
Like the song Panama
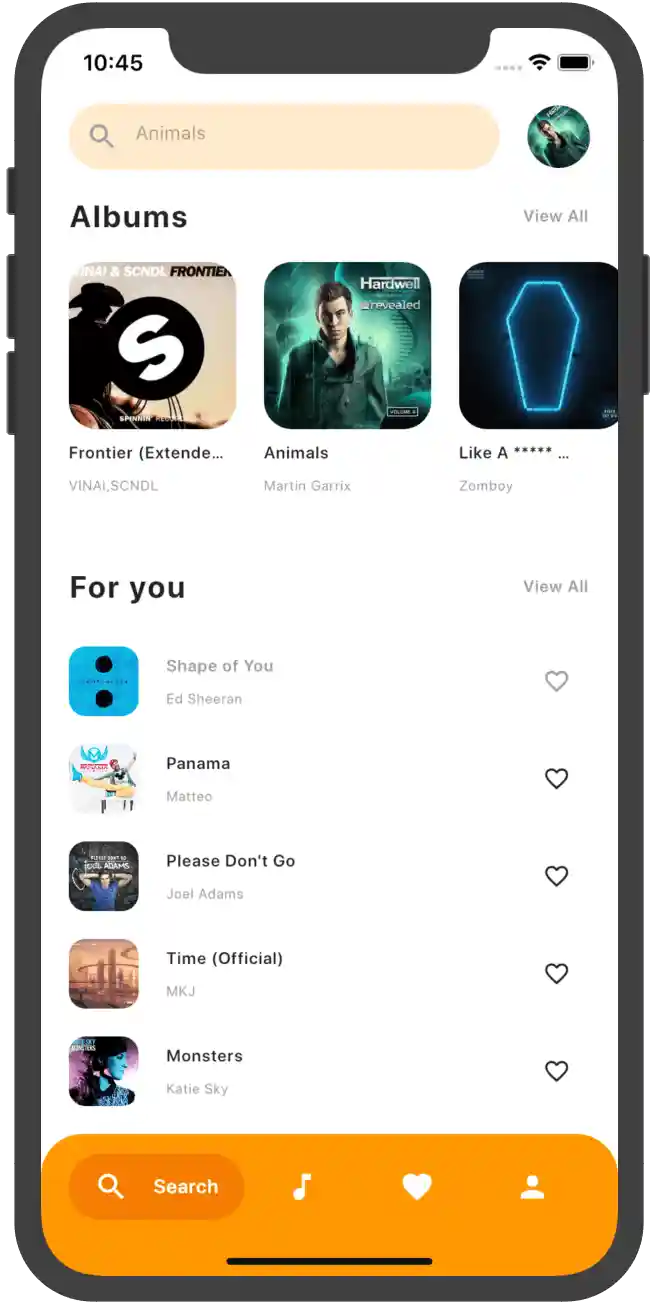pyautogui.click(x=556, y=778)
